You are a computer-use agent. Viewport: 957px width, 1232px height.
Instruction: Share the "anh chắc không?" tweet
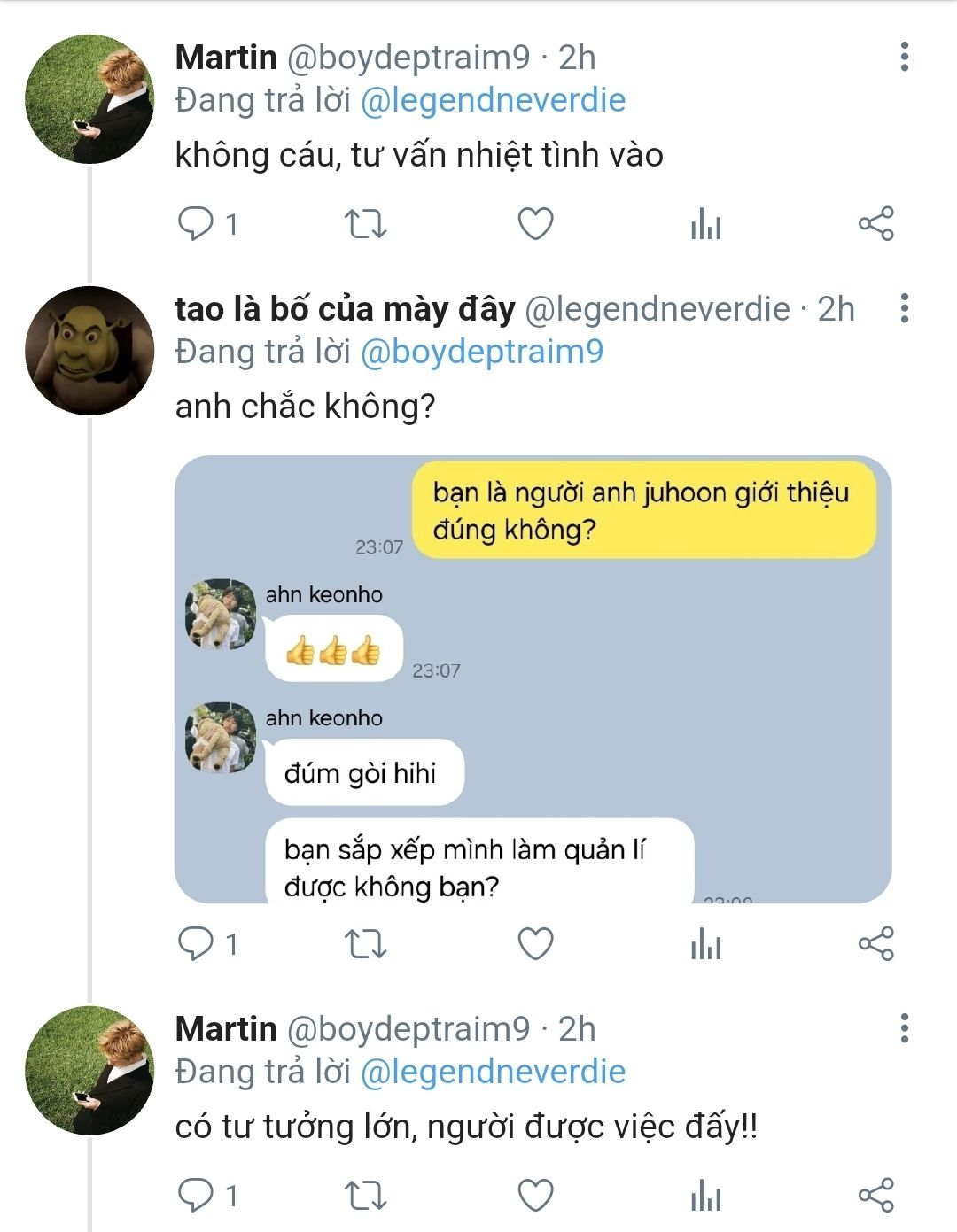(875, 944)
